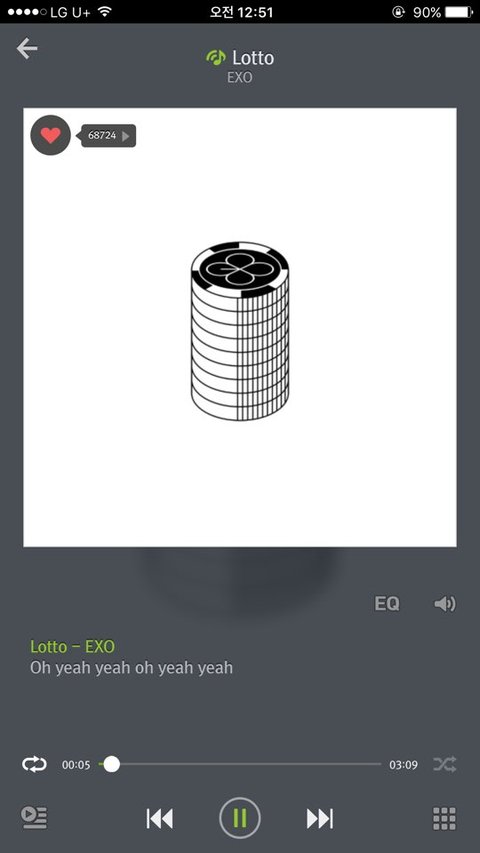The height and width of the screenshot is (853, 480).
Task: Open the current playlist queue
Action: tap(34, 818)
